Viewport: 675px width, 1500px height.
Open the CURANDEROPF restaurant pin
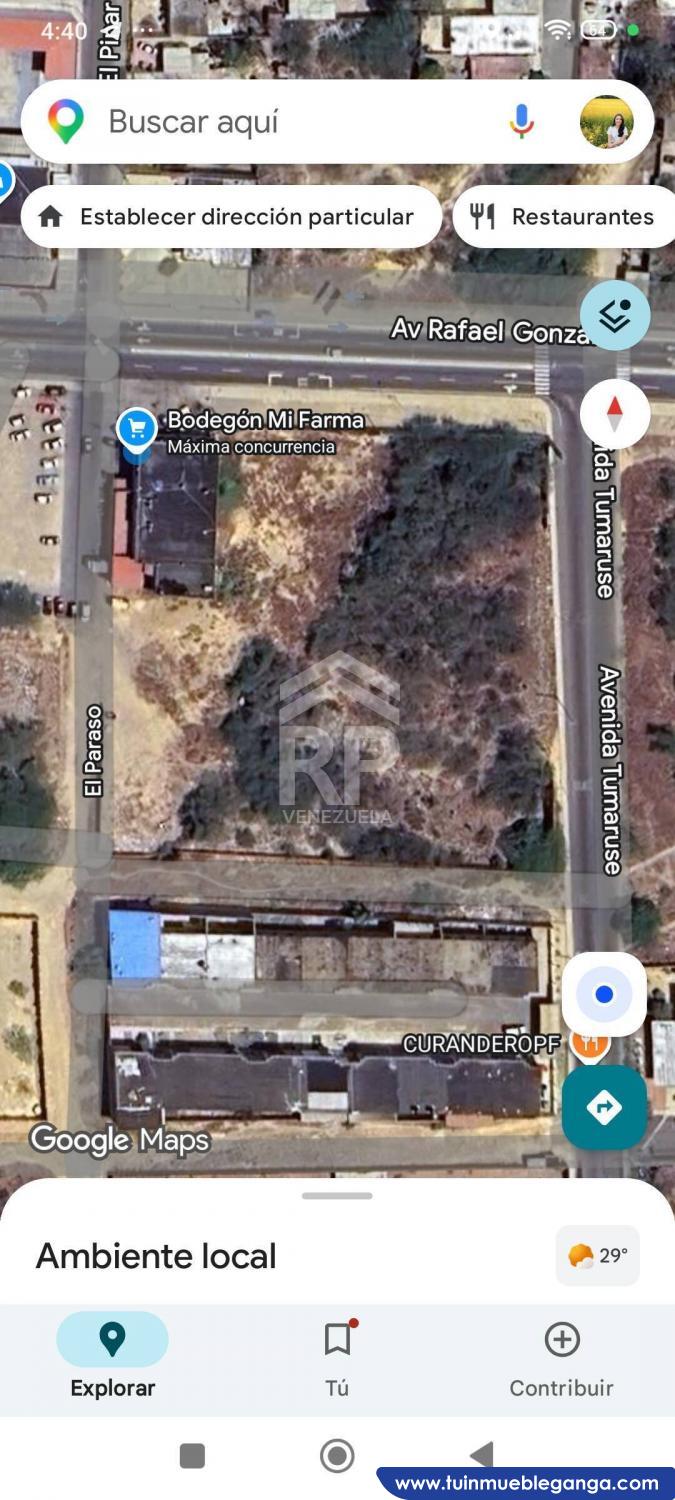(x=590, y=1043)
